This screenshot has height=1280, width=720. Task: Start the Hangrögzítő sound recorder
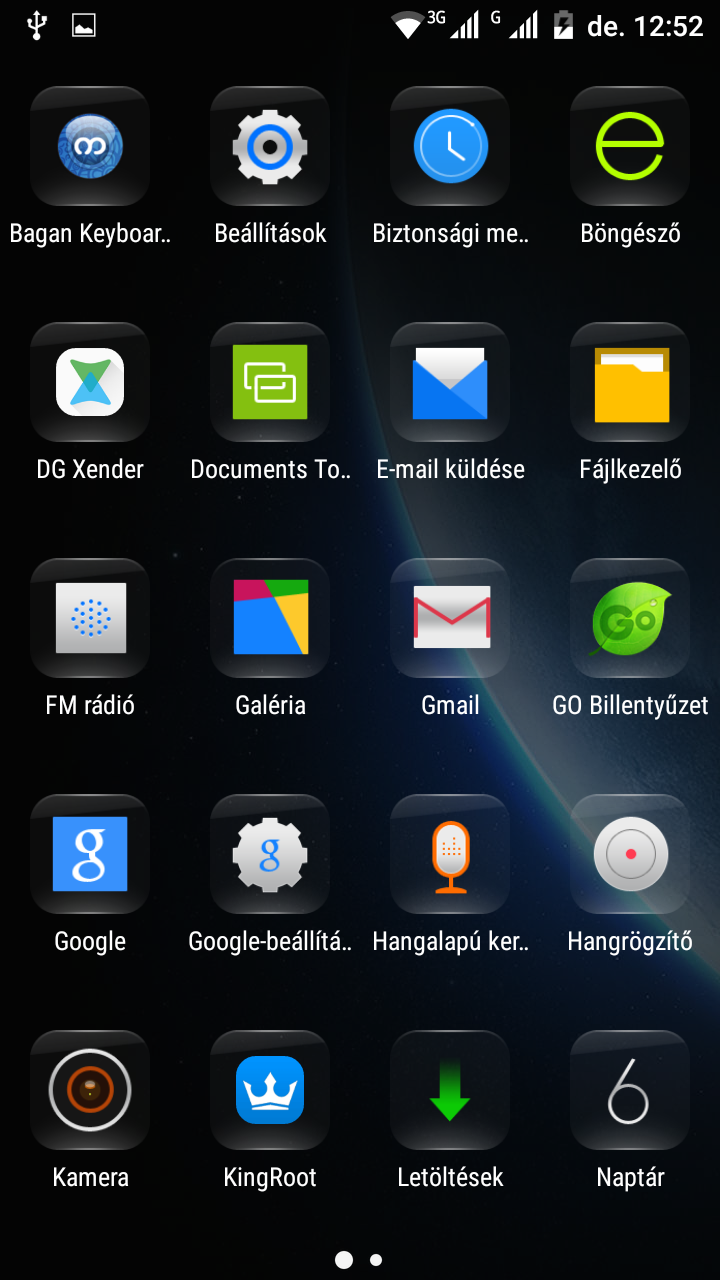pyautogui.click(x=630, y=855)
